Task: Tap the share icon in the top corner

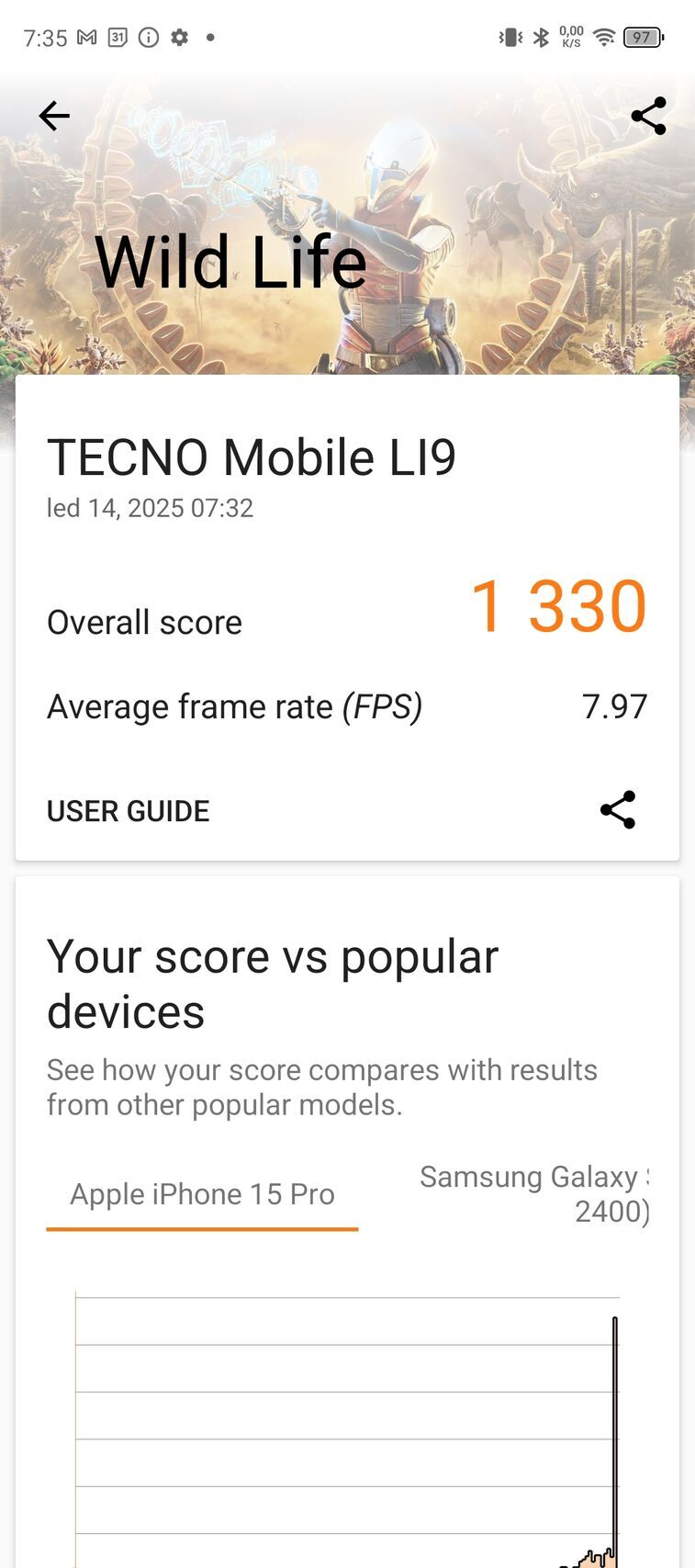Action: [648, 116]
